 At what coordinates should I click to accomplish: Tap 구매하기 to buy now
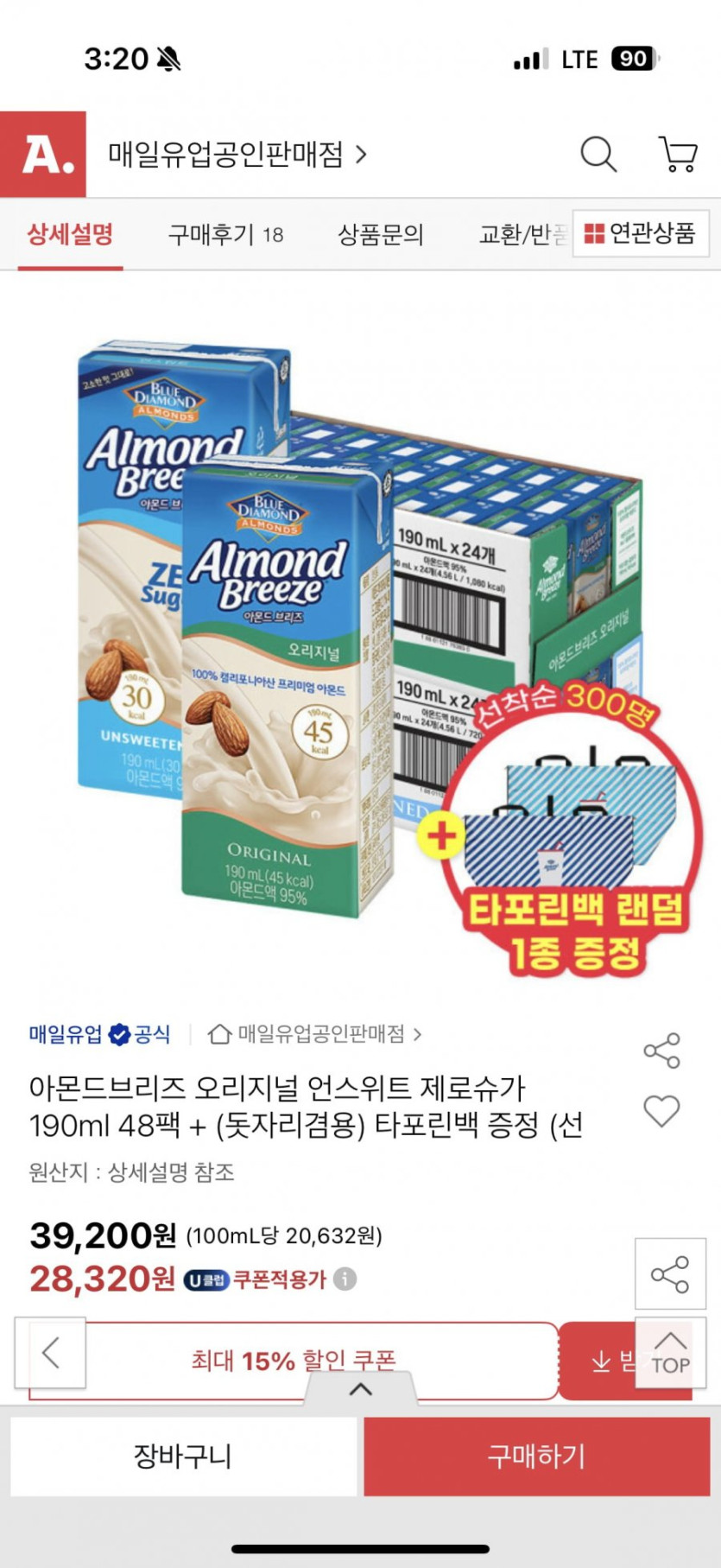point(536,1457)
